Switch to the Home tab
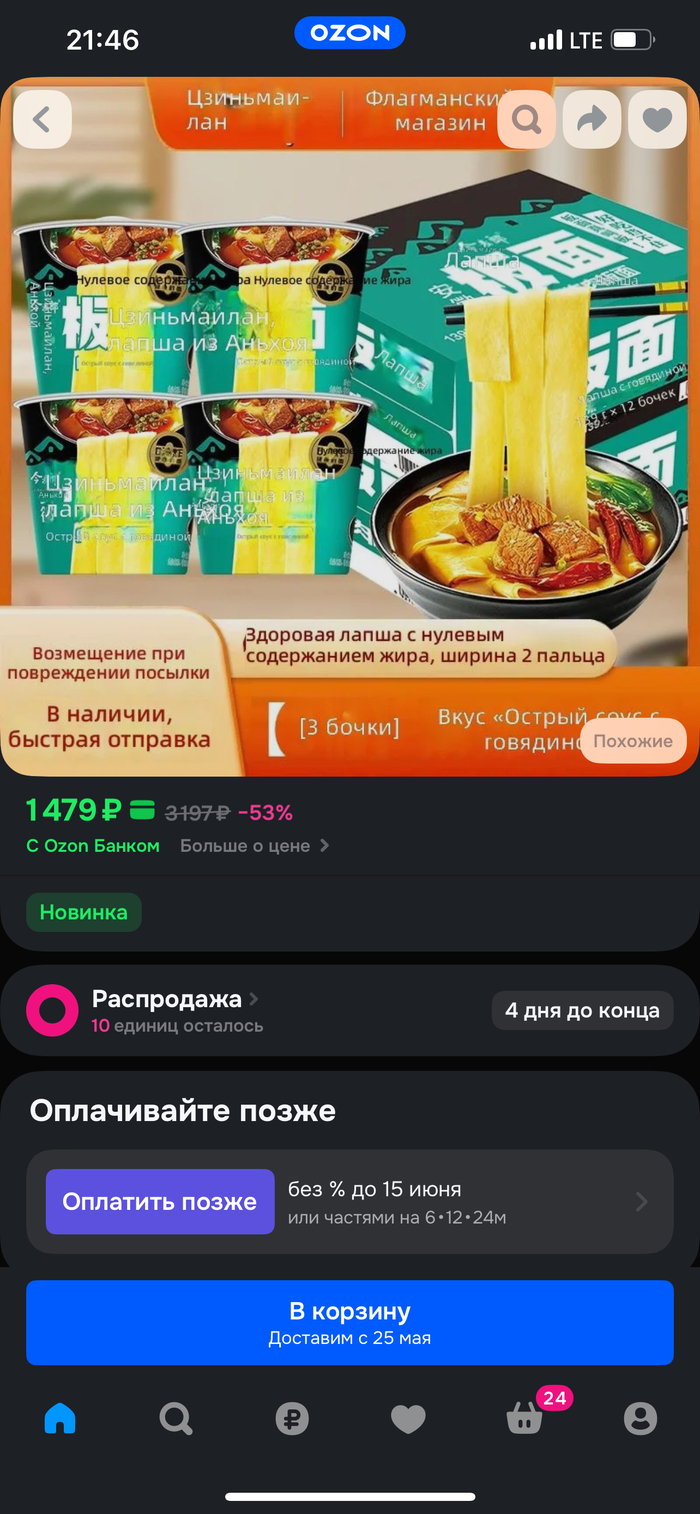 pyautogui.click(x=60, y=1418)
